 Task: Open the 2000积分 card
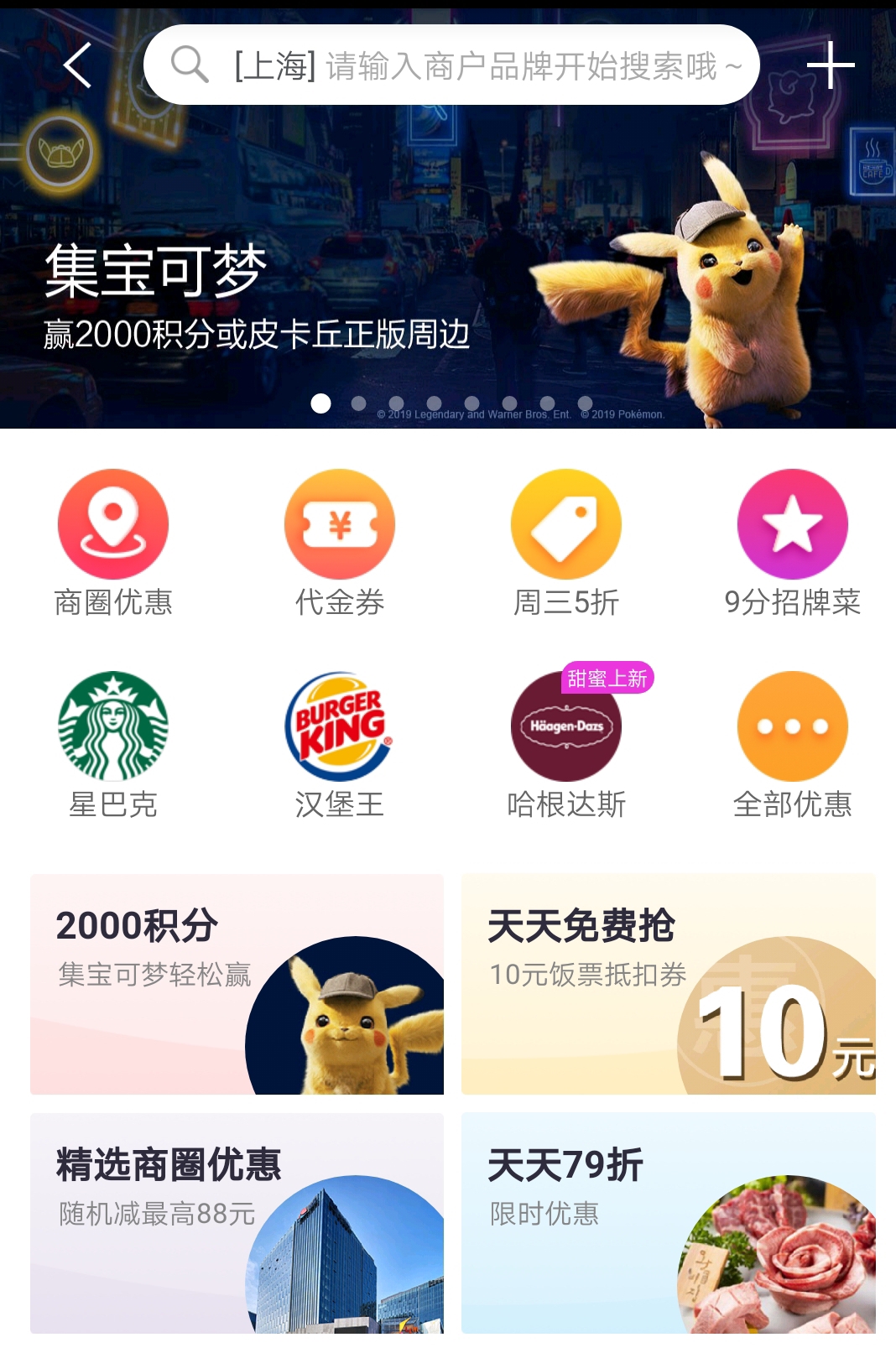click(x=237, y=984)
